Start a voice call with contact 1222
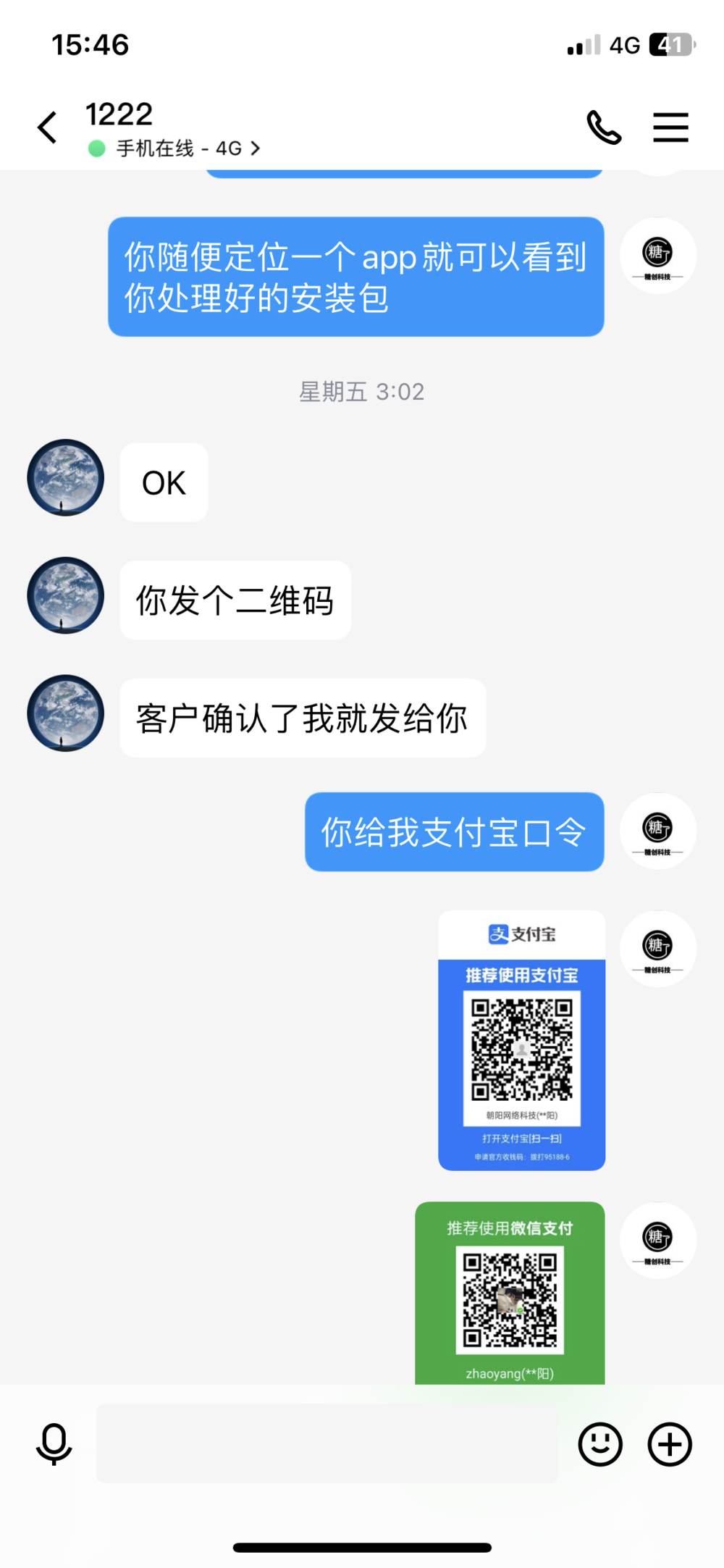Viewport: 724px width, 1568px height. point(604,127)
